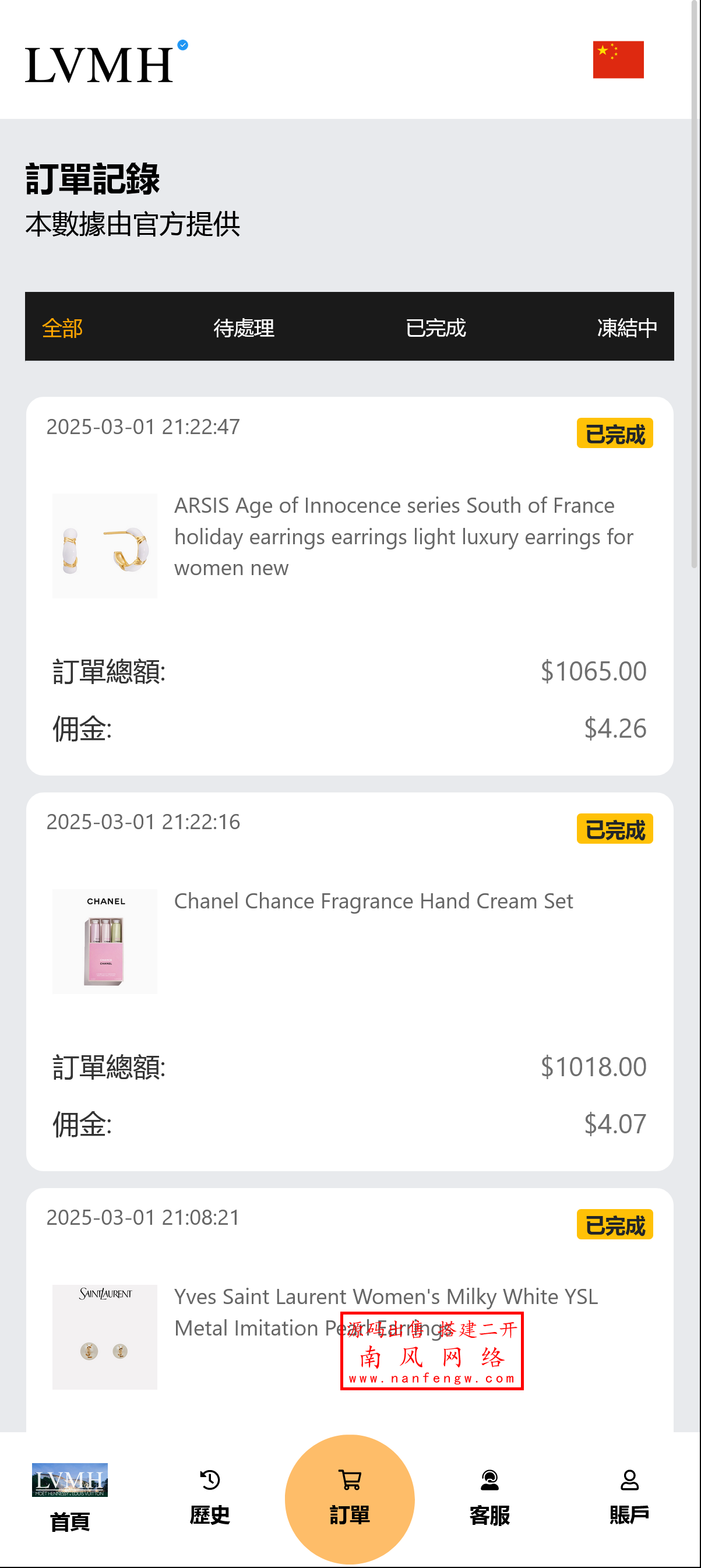Select the 全部 tab
This screenshot has width=701, height=1568.
[x=63, y=327]
